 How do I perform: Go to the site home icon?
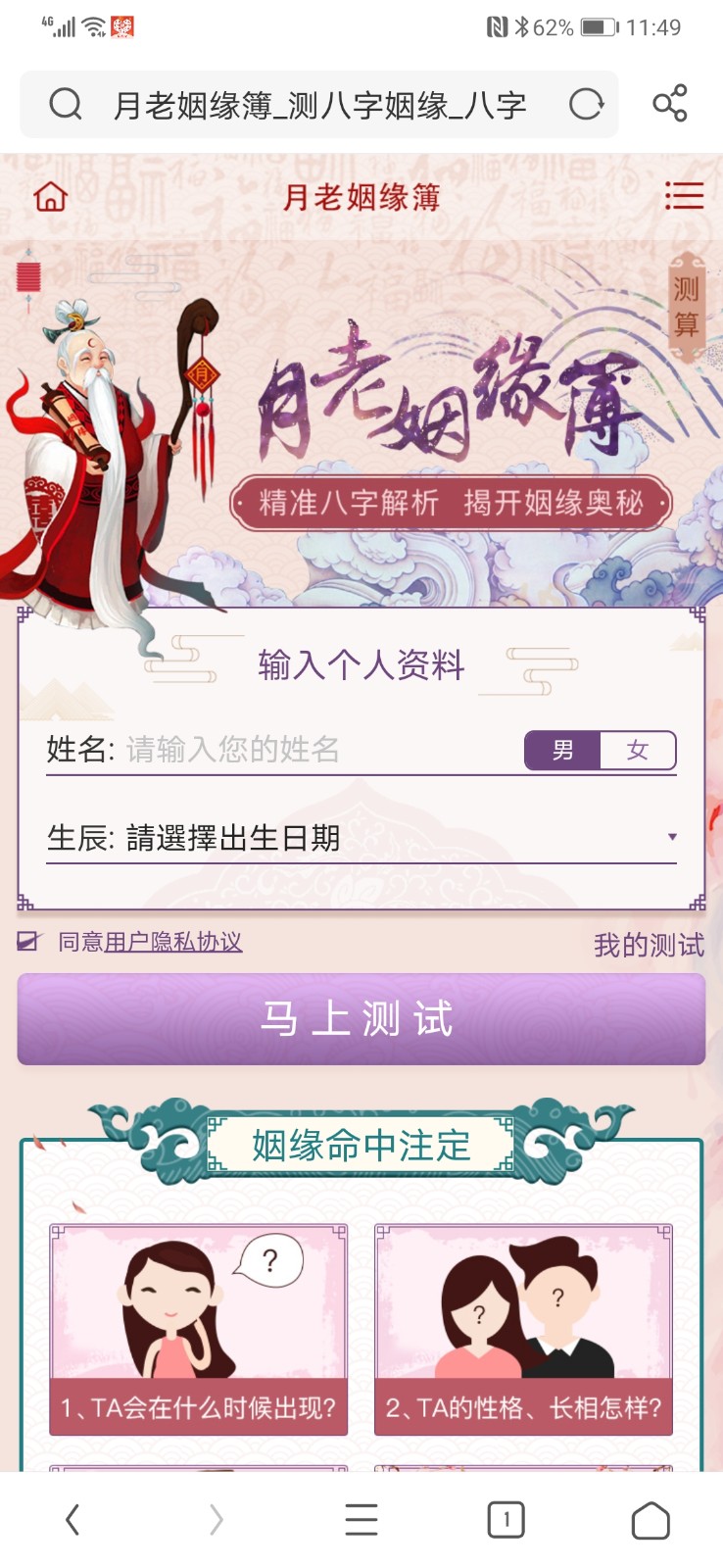tap(50, 197)
